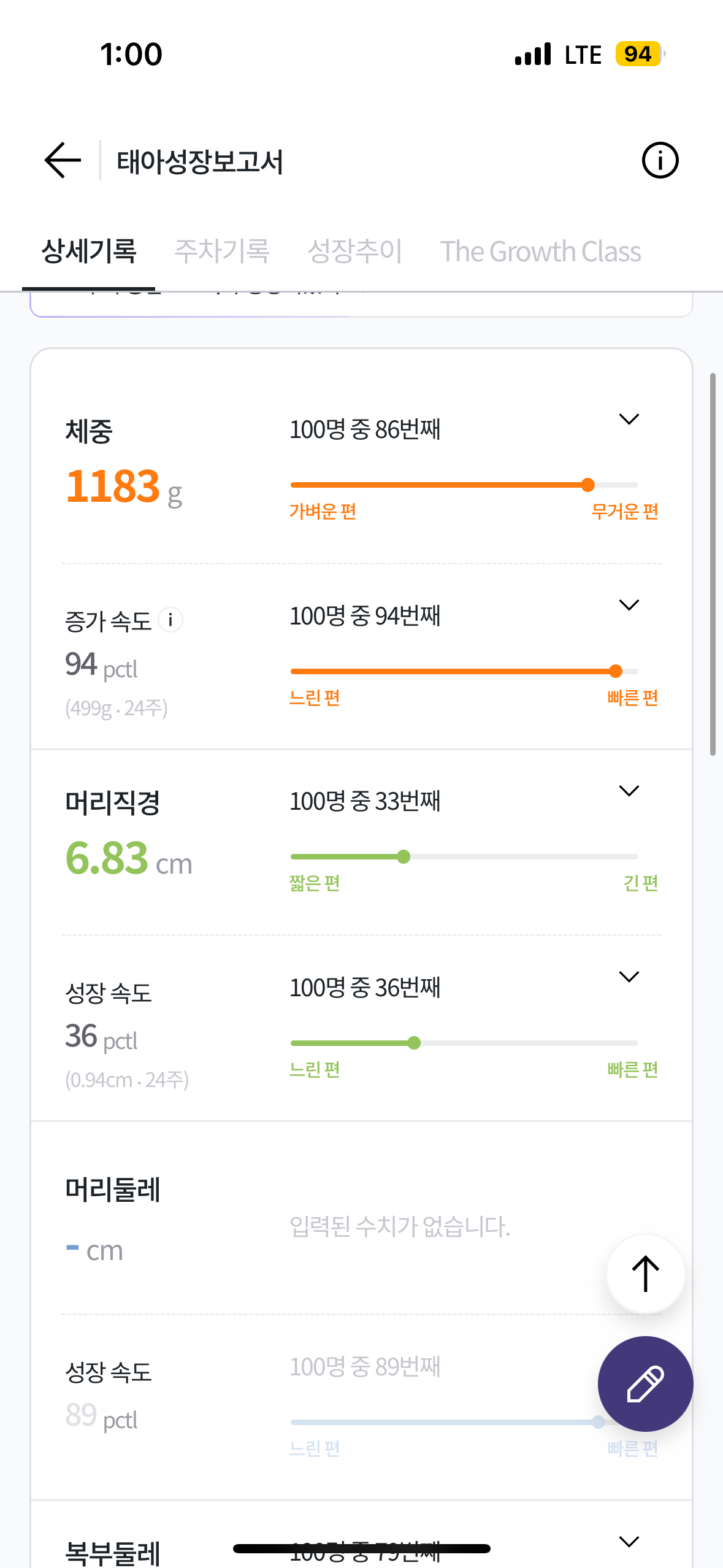Switch to the 성장추이 tab
The height and width of the screenshot is (1568, 723).
click(x=354, y=252)
